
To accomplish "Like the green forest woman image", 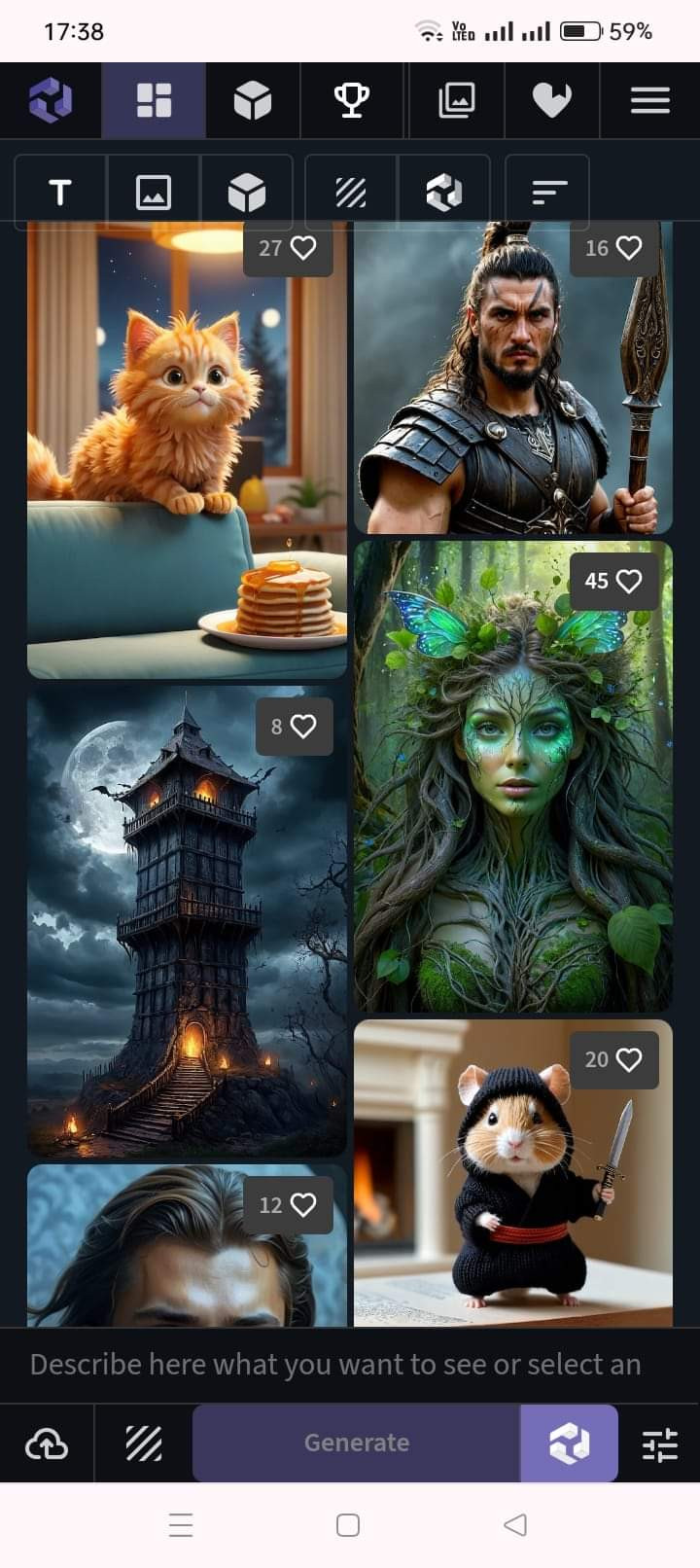I will [x=629, y=581].
